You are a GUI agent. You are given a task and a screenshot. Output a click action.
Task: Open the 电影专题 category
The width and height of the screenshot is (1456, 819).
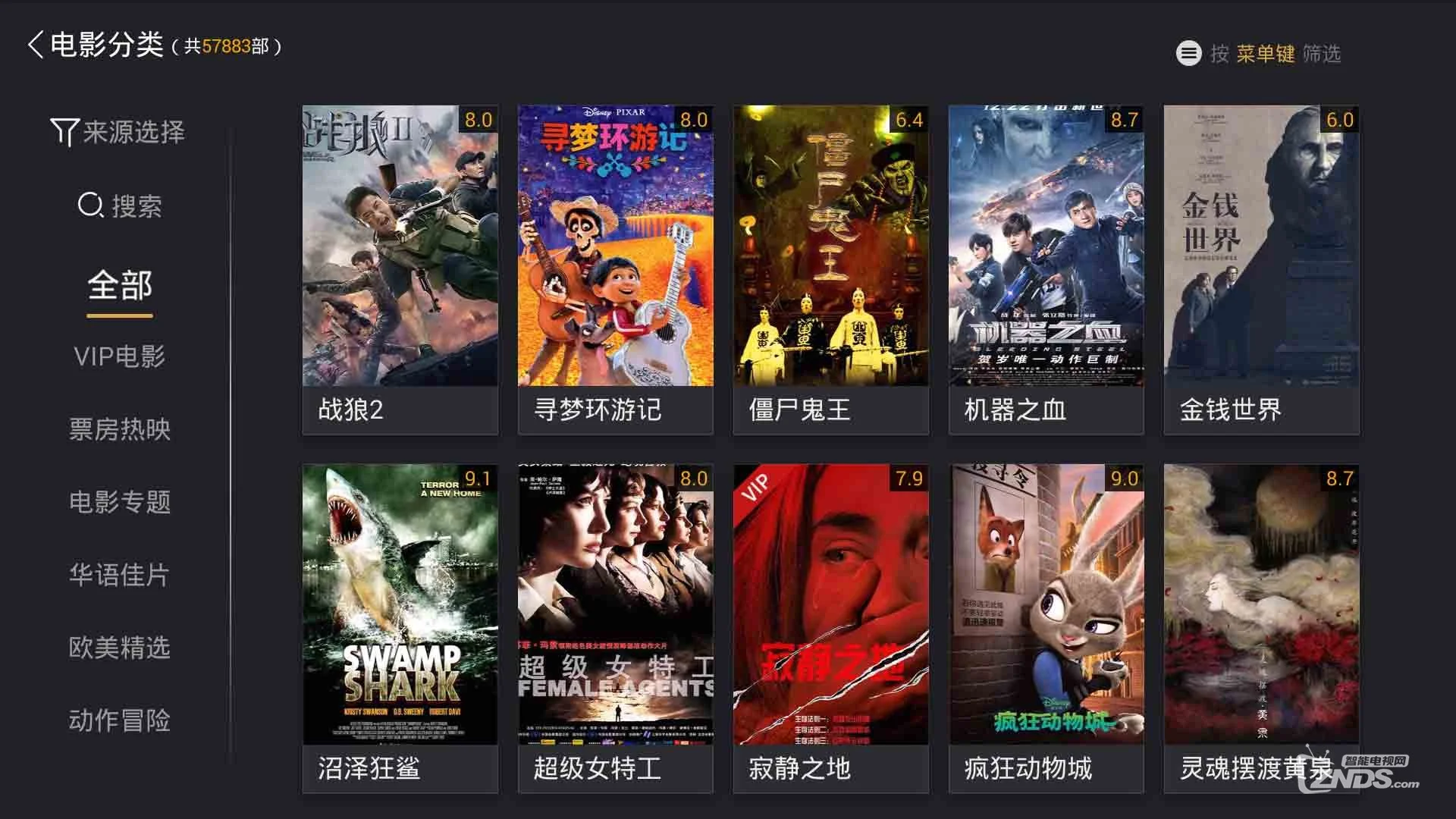click(x=120, y=501)
